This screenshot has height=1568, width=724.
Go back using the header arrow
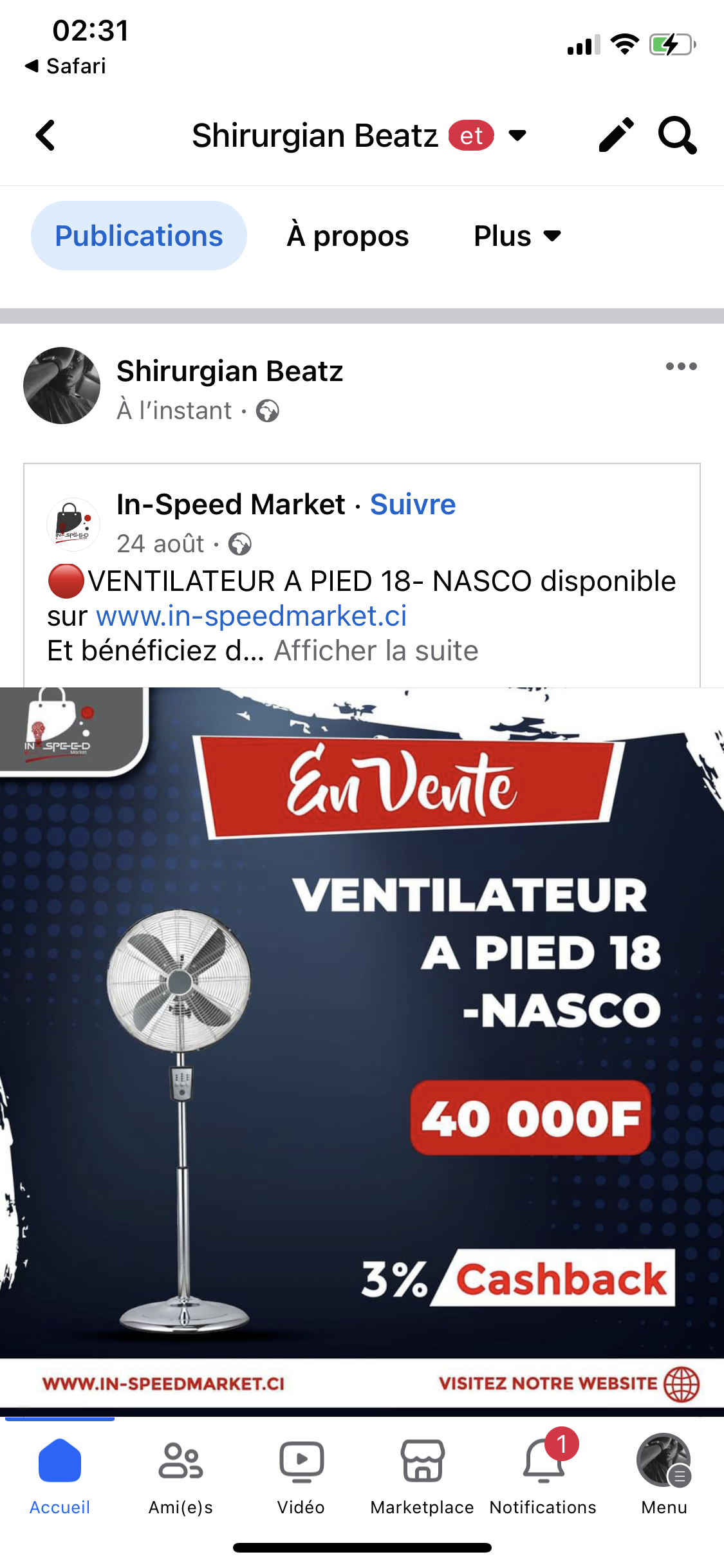[x=46, y=136]
